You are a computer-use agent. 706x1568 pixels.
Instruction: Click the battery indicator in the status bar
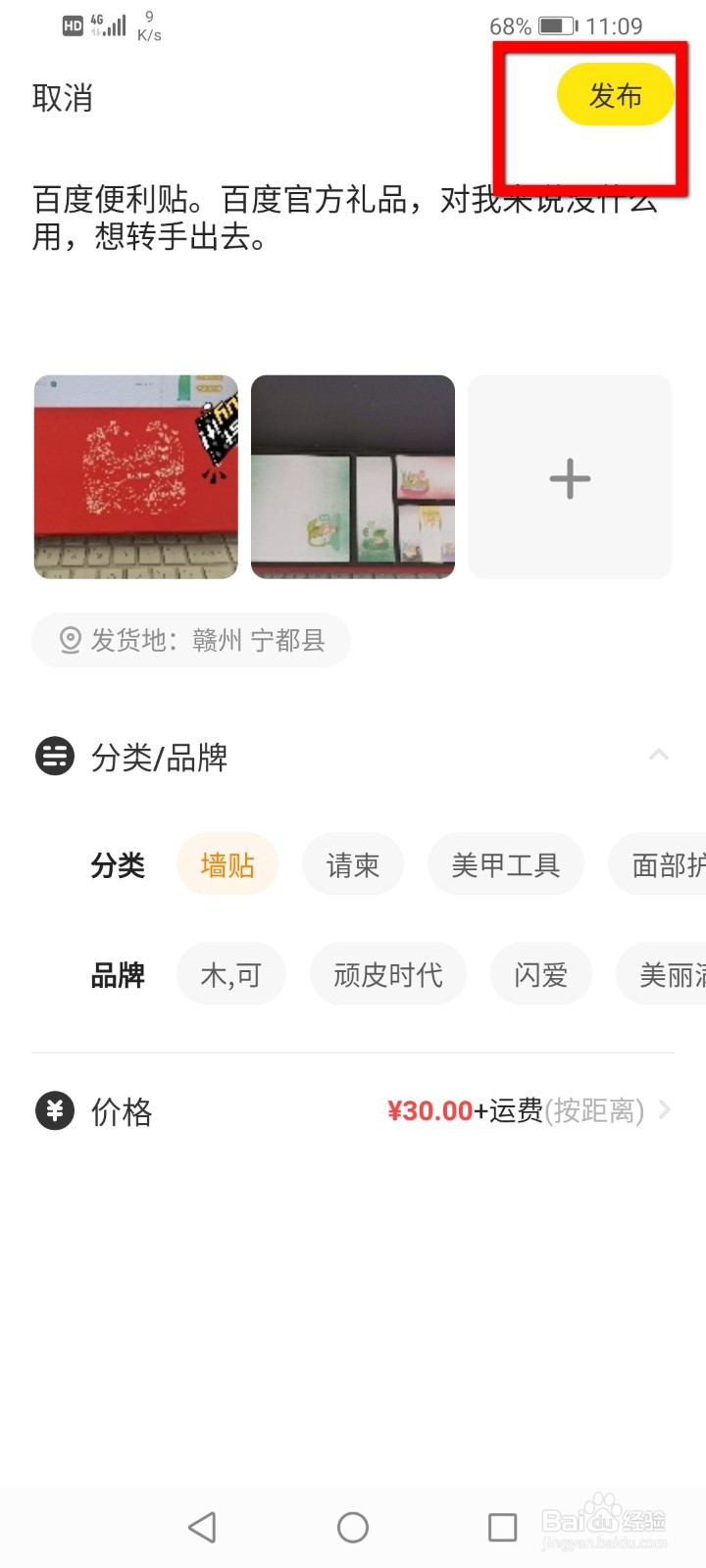click(554, 25)
